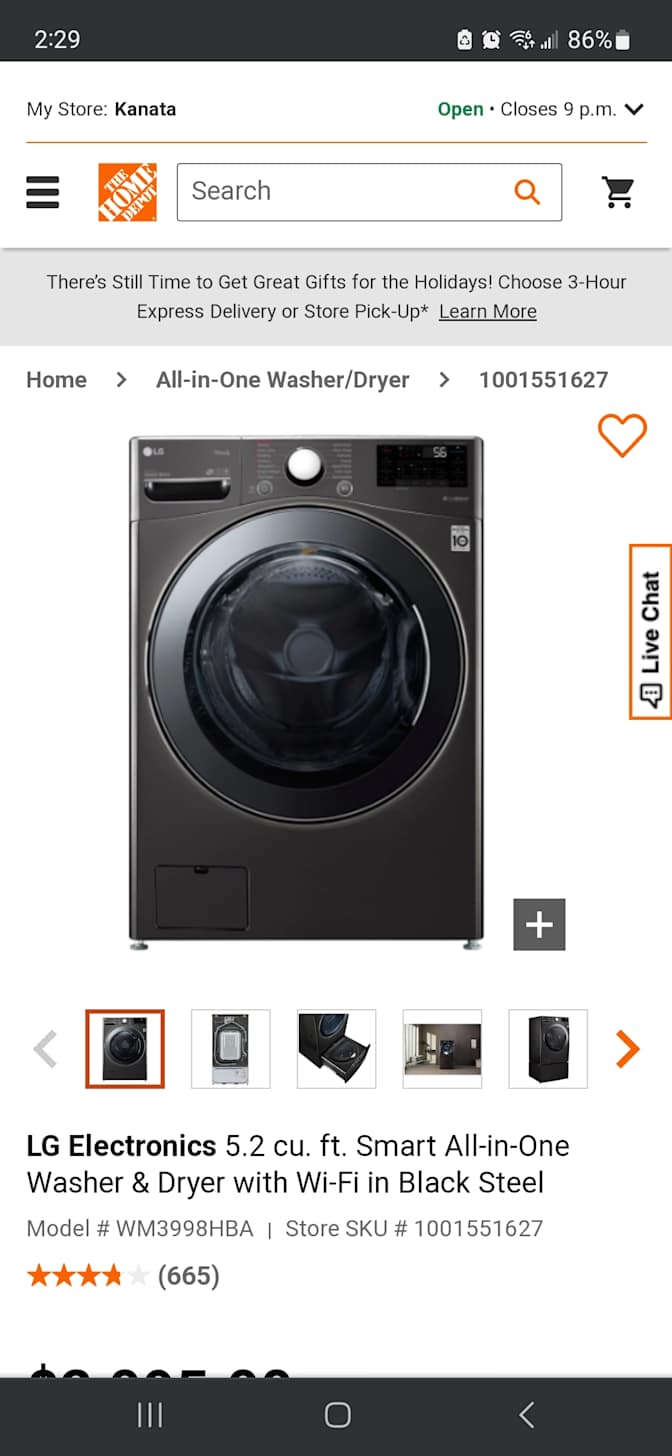Screen dimensions: 672x1456
Task: Add product to wishlist heart
Action: click(x=622, y=435)
